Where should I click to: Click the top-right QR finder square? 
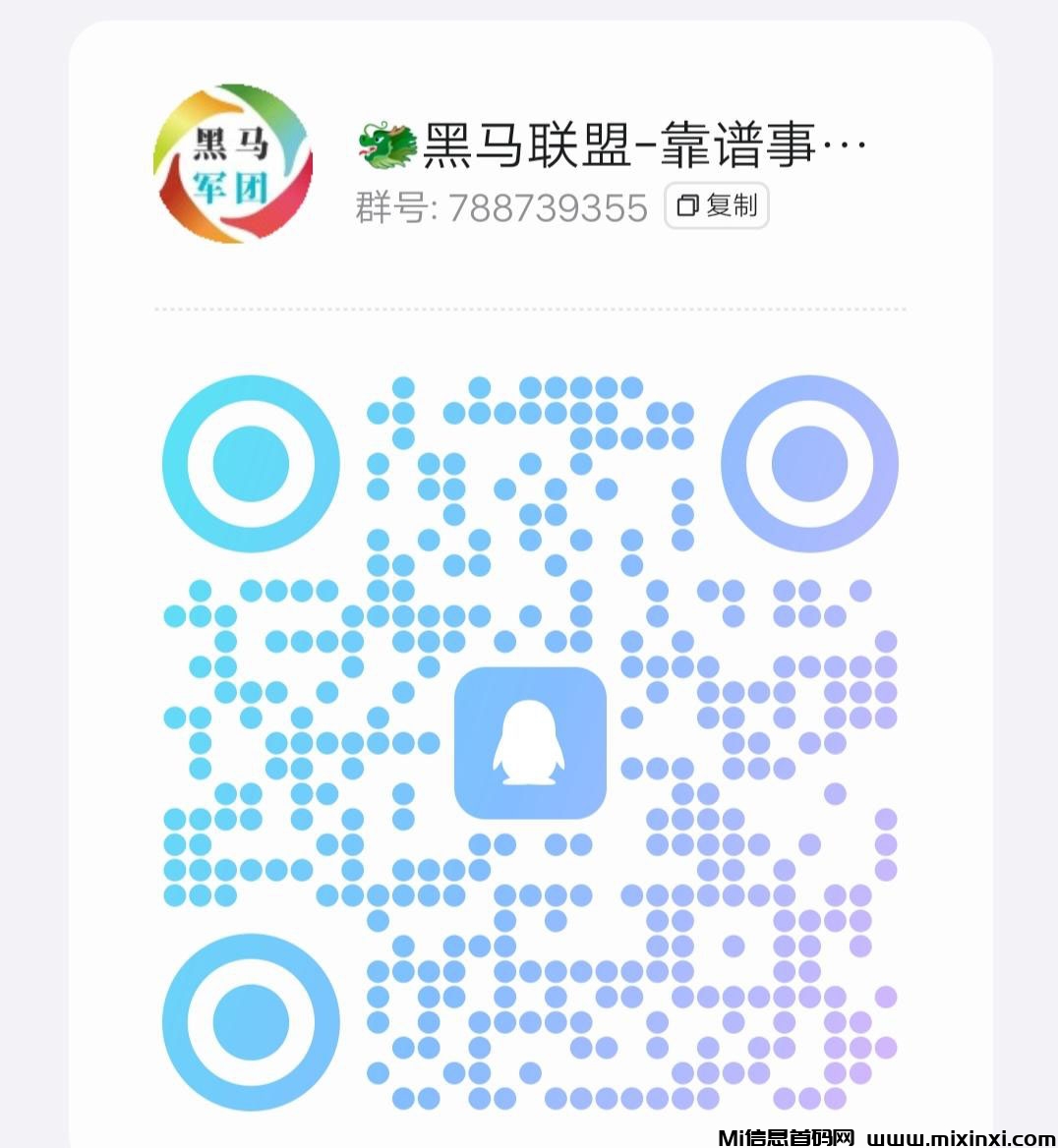(808, 462)
